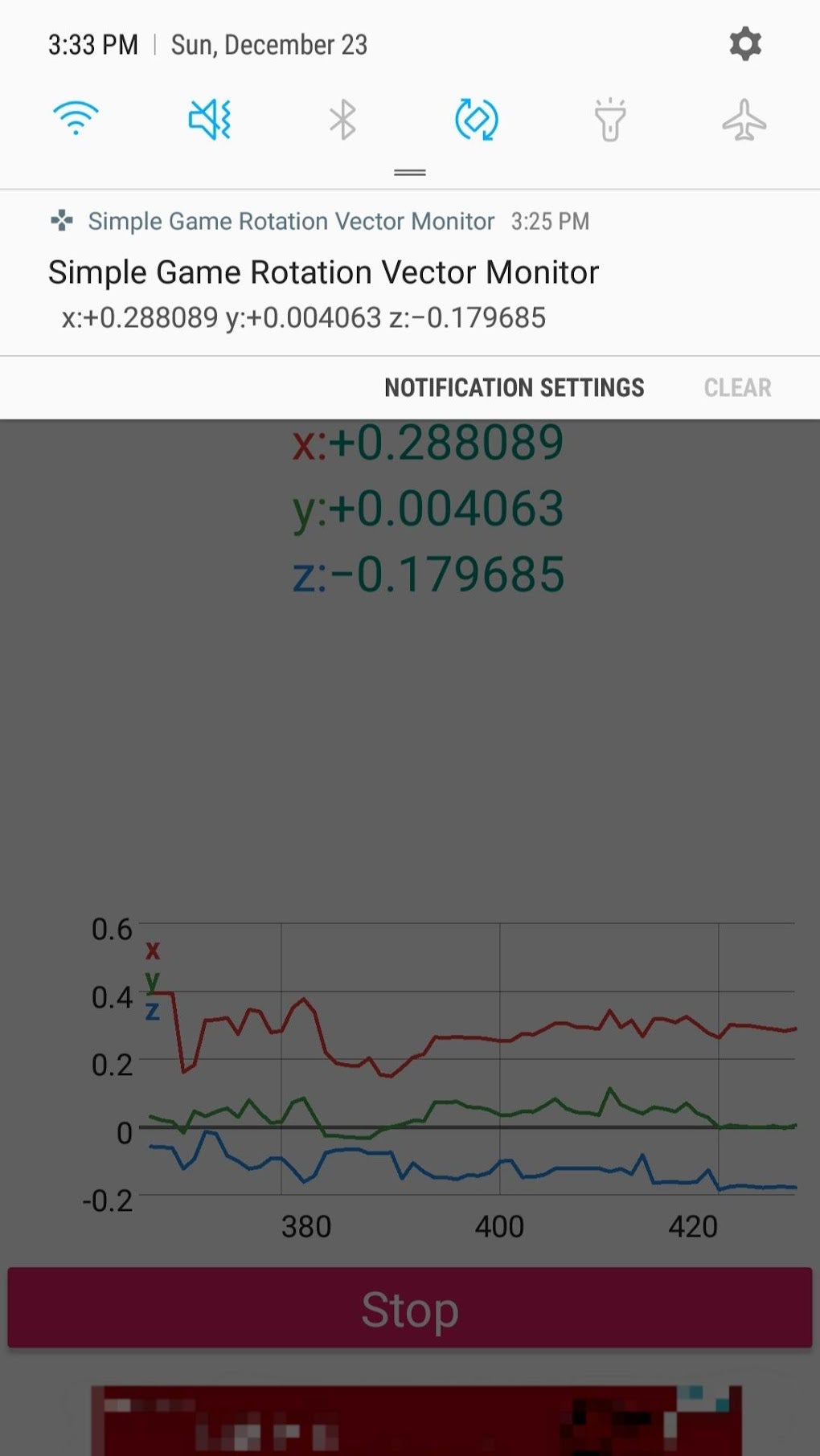The width and height of the screenshot is (820, 1456).
Task: Tap the screen rotation icon
Action: click(476, 121)
